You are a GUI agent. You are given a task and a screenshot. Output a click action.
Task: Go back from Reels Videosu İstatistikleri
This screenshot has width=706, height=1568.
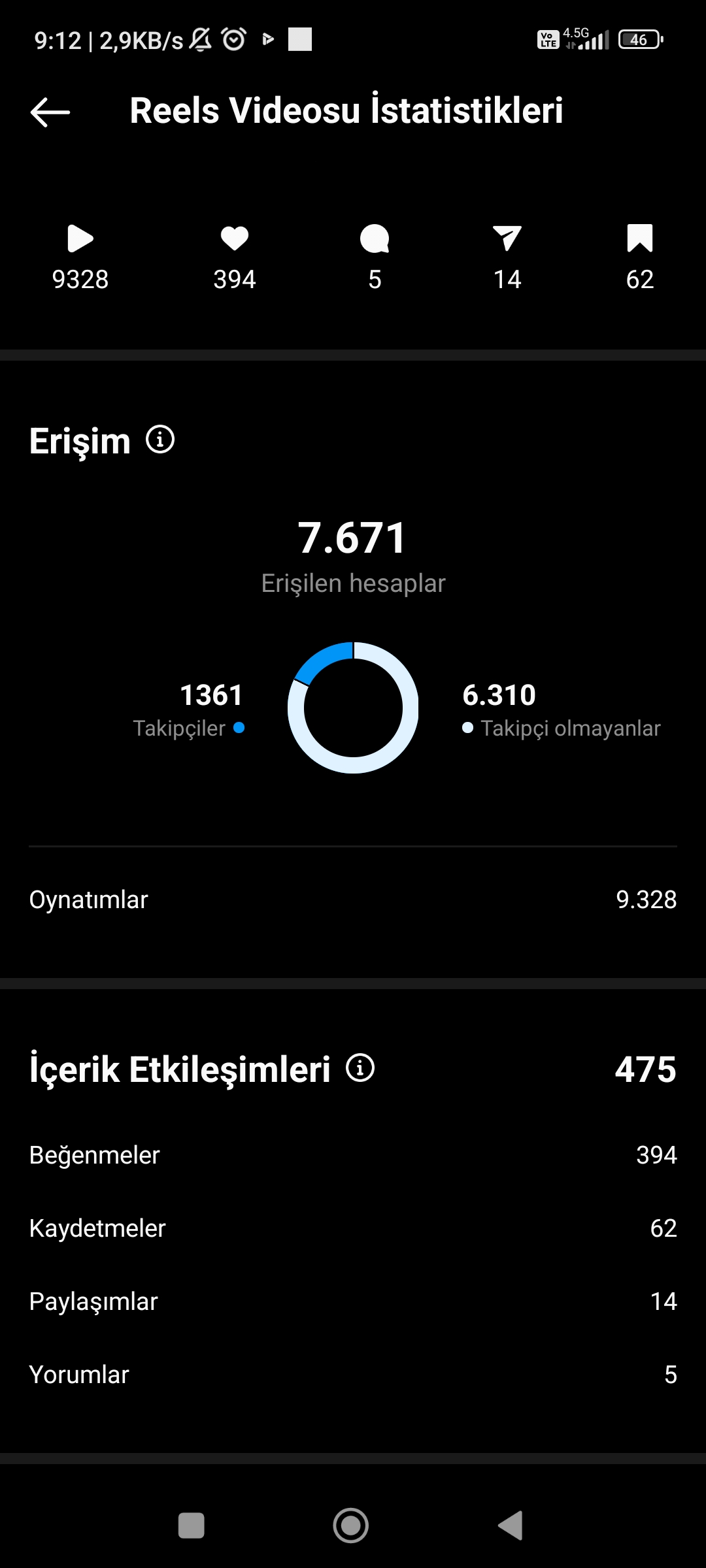(x=50, y=112)
